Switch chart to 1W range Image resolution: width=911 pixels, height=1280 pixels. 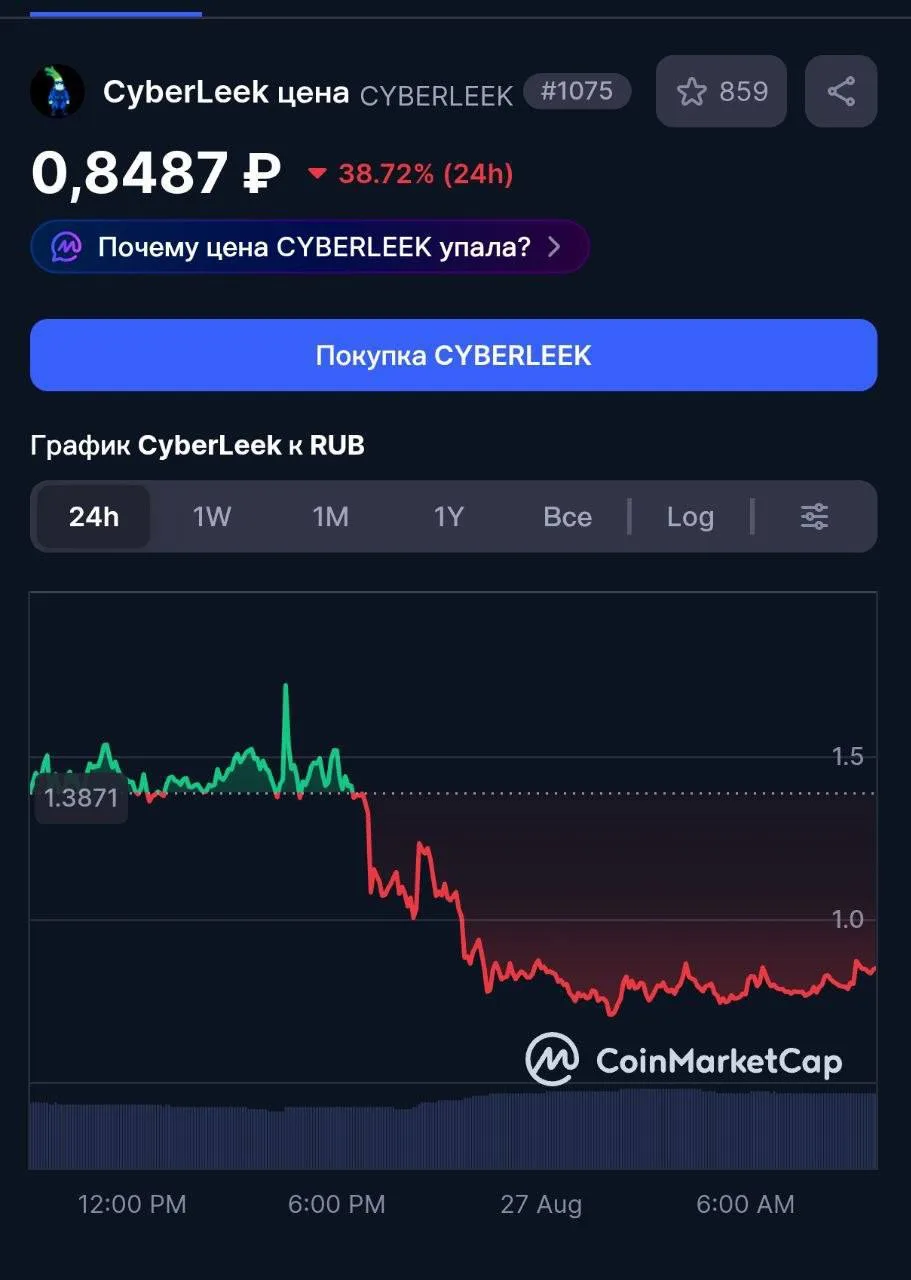click(x=212, y=517)
